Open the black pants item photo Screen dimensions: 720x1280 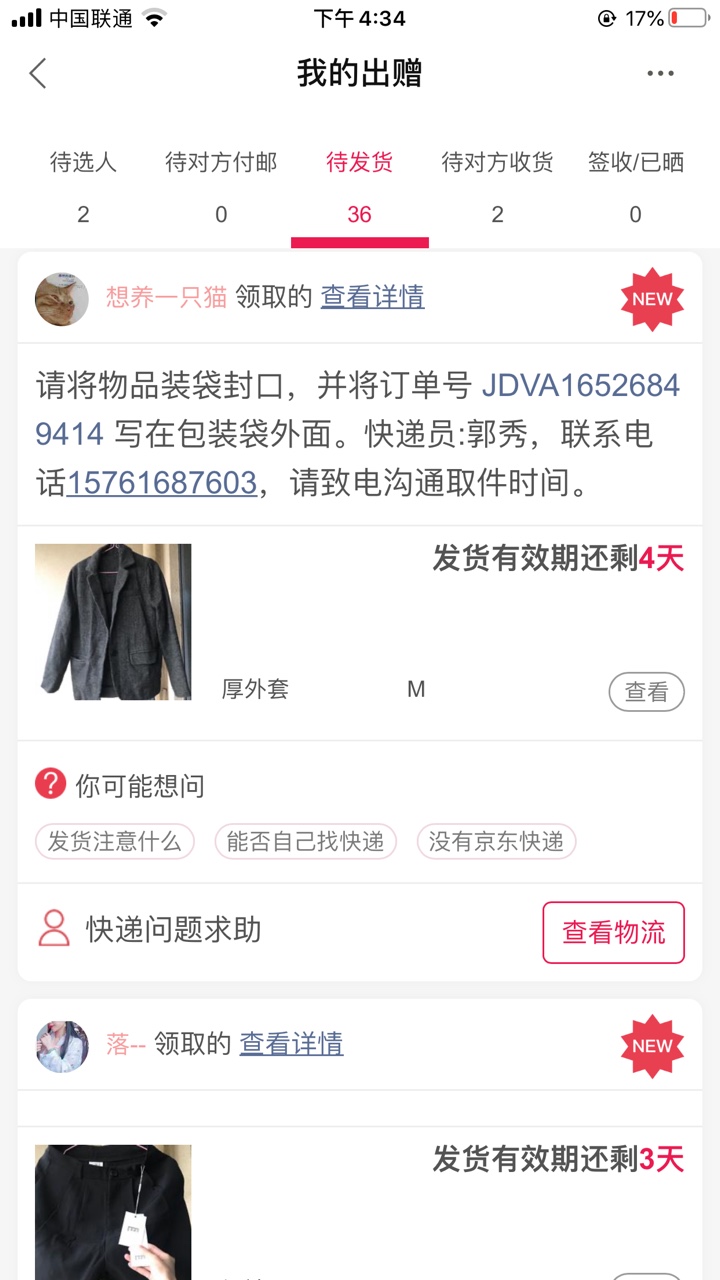pyautogui.click(x=113, y=1212)
